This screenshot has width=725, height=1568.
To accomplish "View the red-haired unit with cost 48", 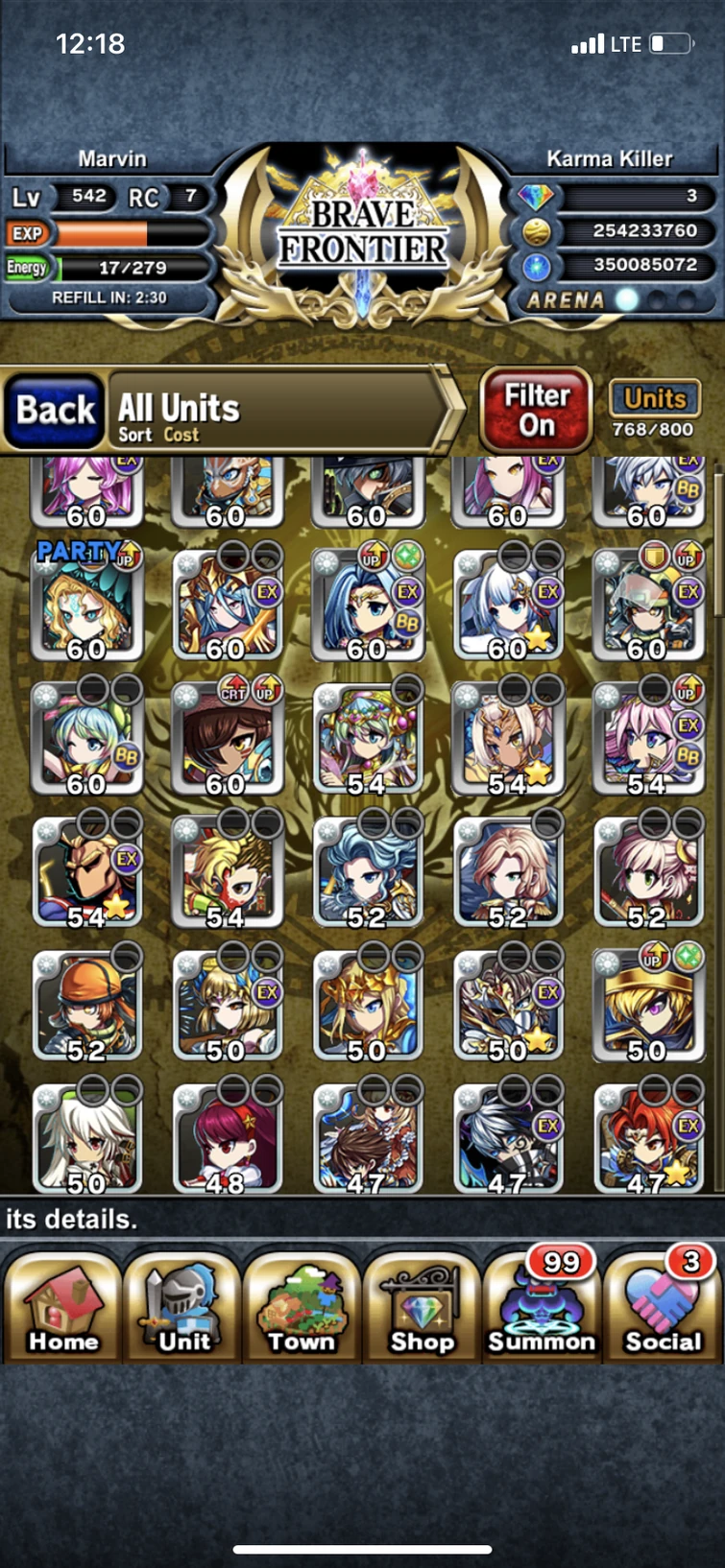I will 227,1137.
